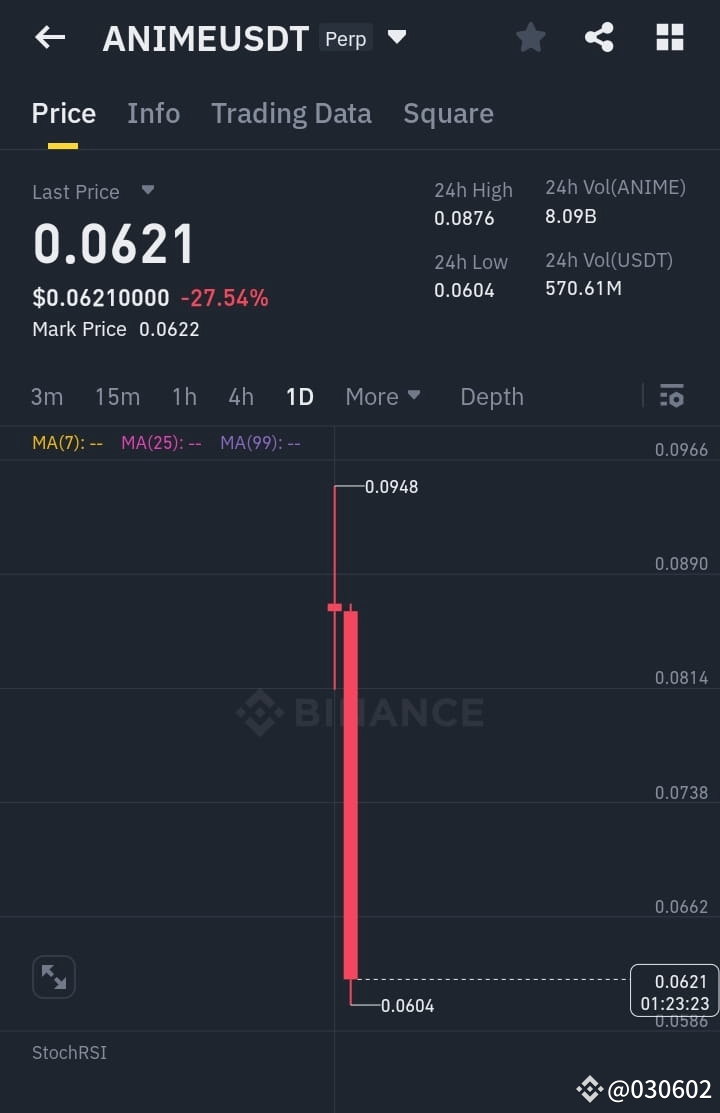Add ANIMEUSDT to favorites with star icon

[x=530, y=37]
